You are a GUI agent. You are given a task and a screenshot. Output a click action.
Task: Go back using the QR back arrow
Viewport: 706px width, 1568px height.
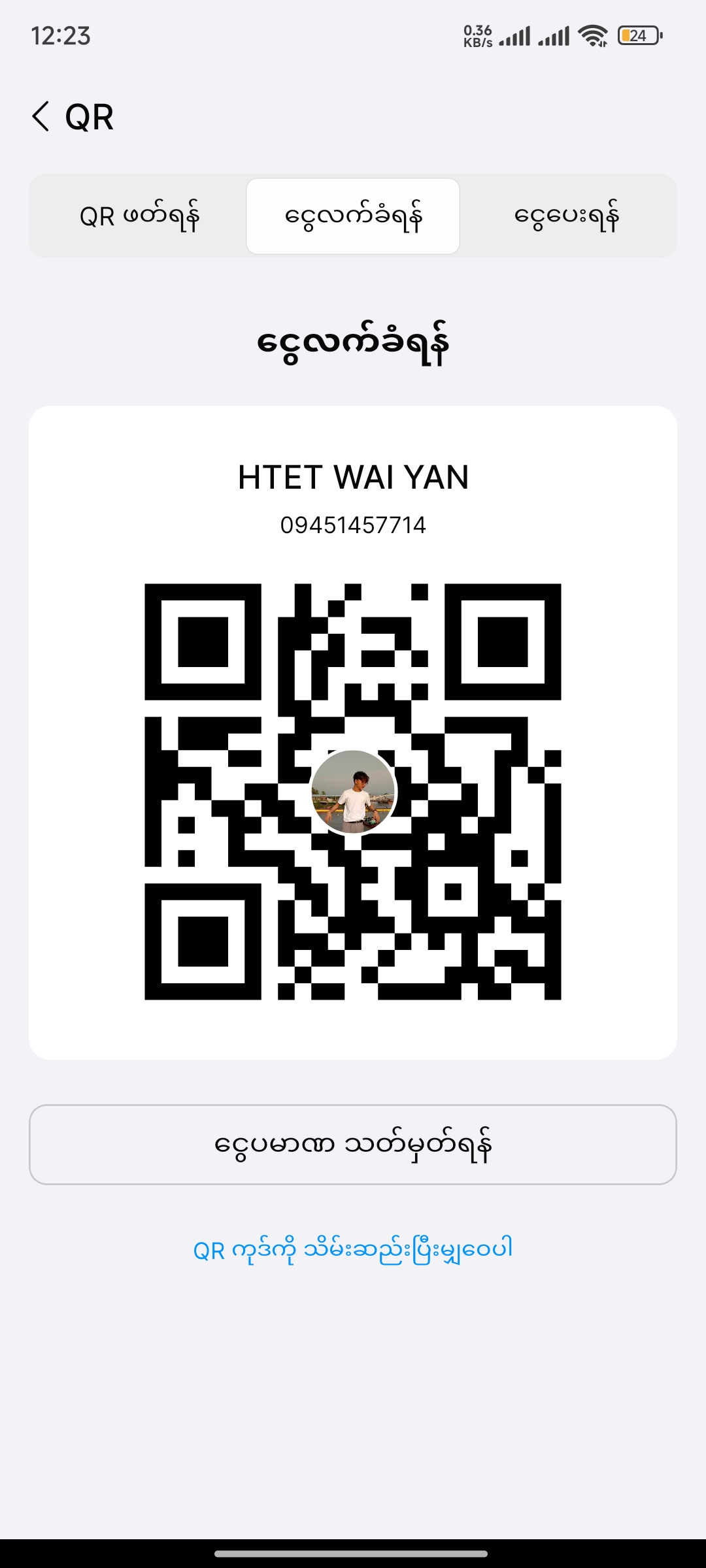tap(41, 117)
